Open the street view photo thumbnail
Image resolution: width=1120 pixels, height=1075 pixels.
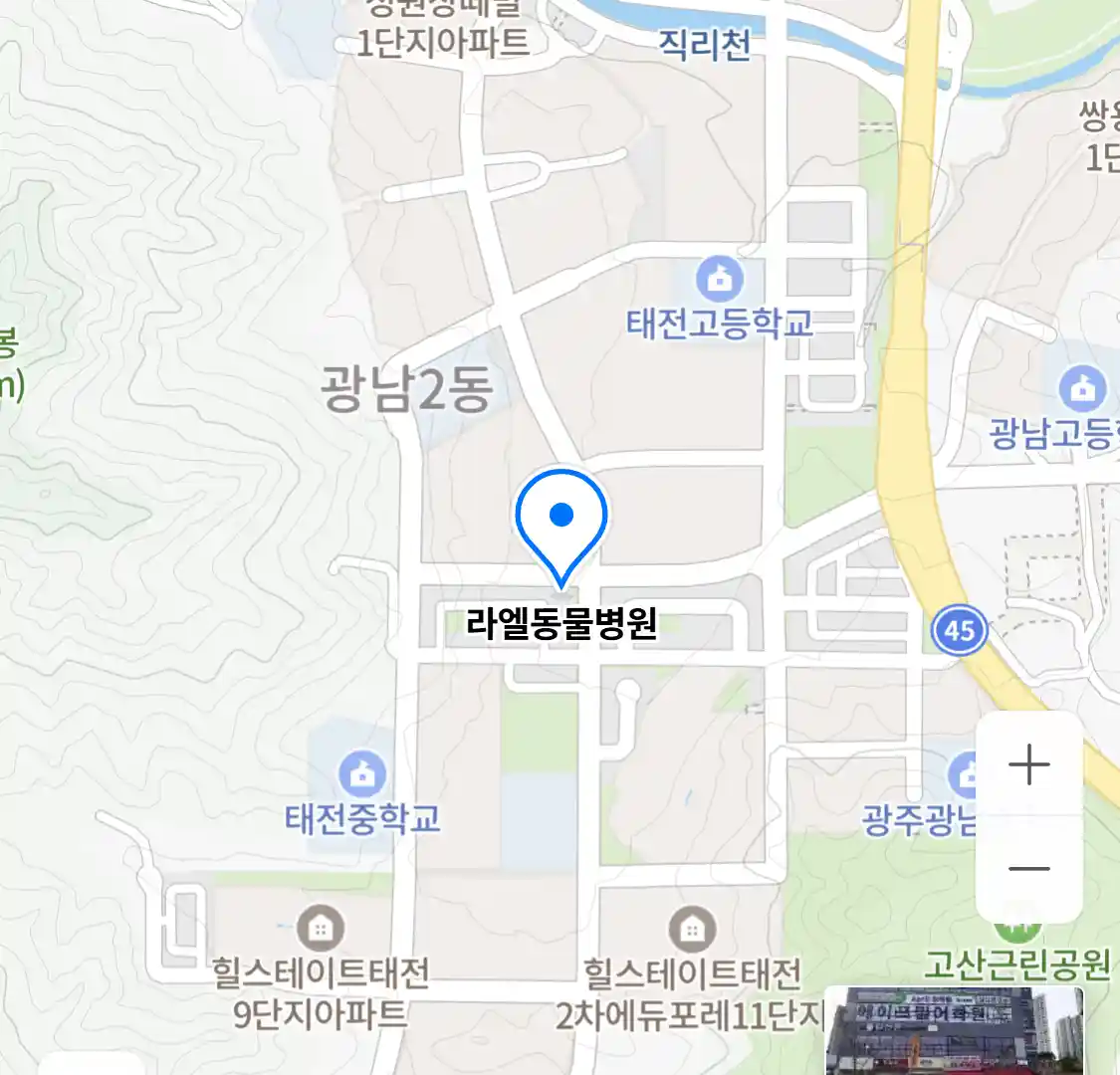coord(953,1030)
